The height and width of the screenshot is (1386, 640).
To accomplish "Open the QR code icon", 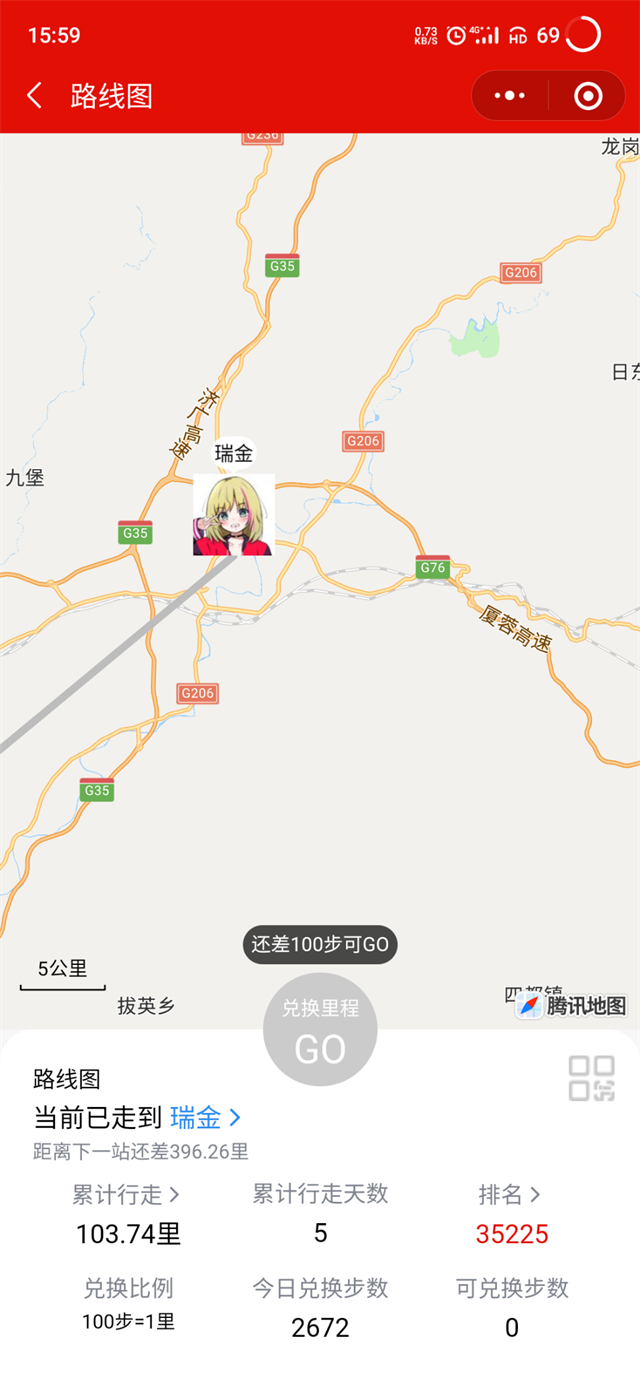I will 591,1079.
